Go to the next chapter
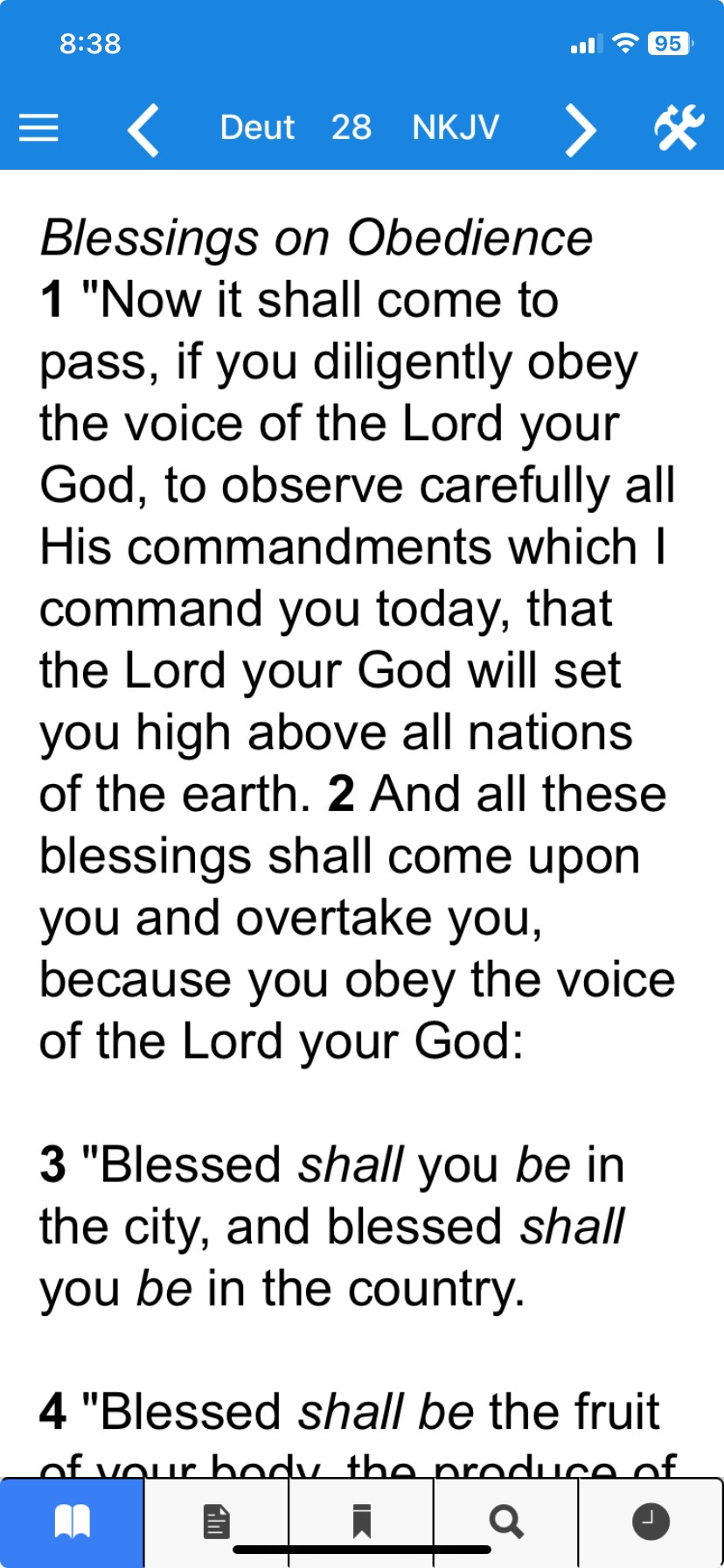Screen dimensions: 724x1568 (580, 129)
